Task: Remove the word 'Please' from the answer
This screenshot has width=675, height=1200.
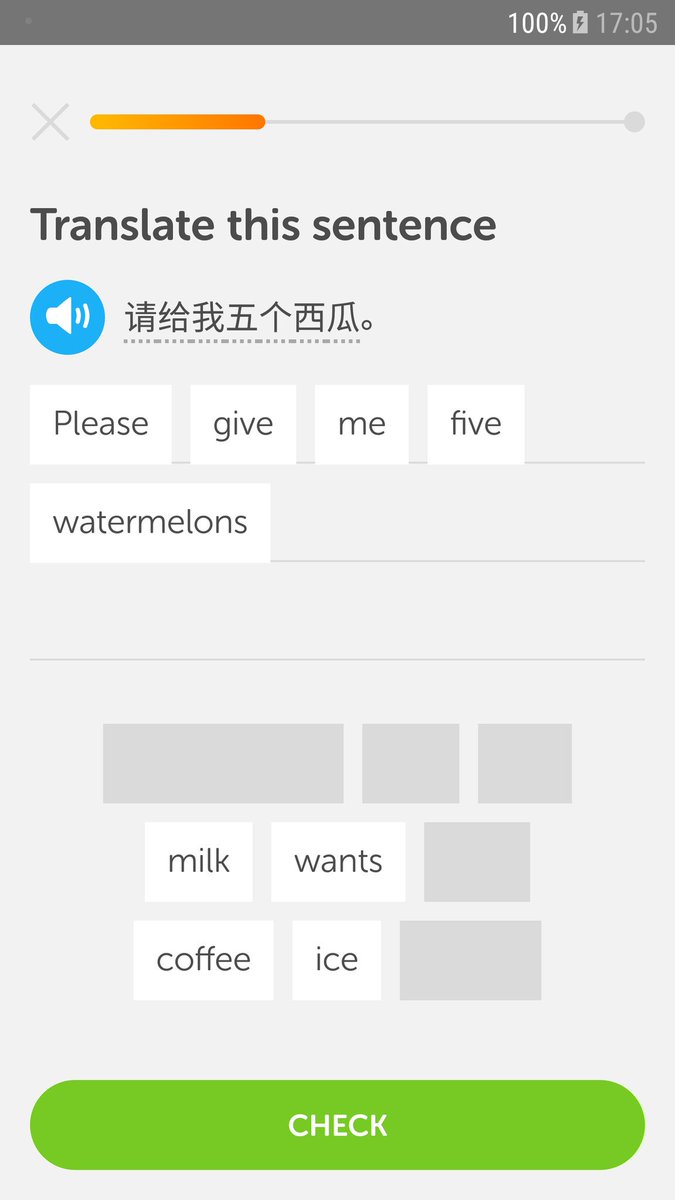Action: (101, 424)
